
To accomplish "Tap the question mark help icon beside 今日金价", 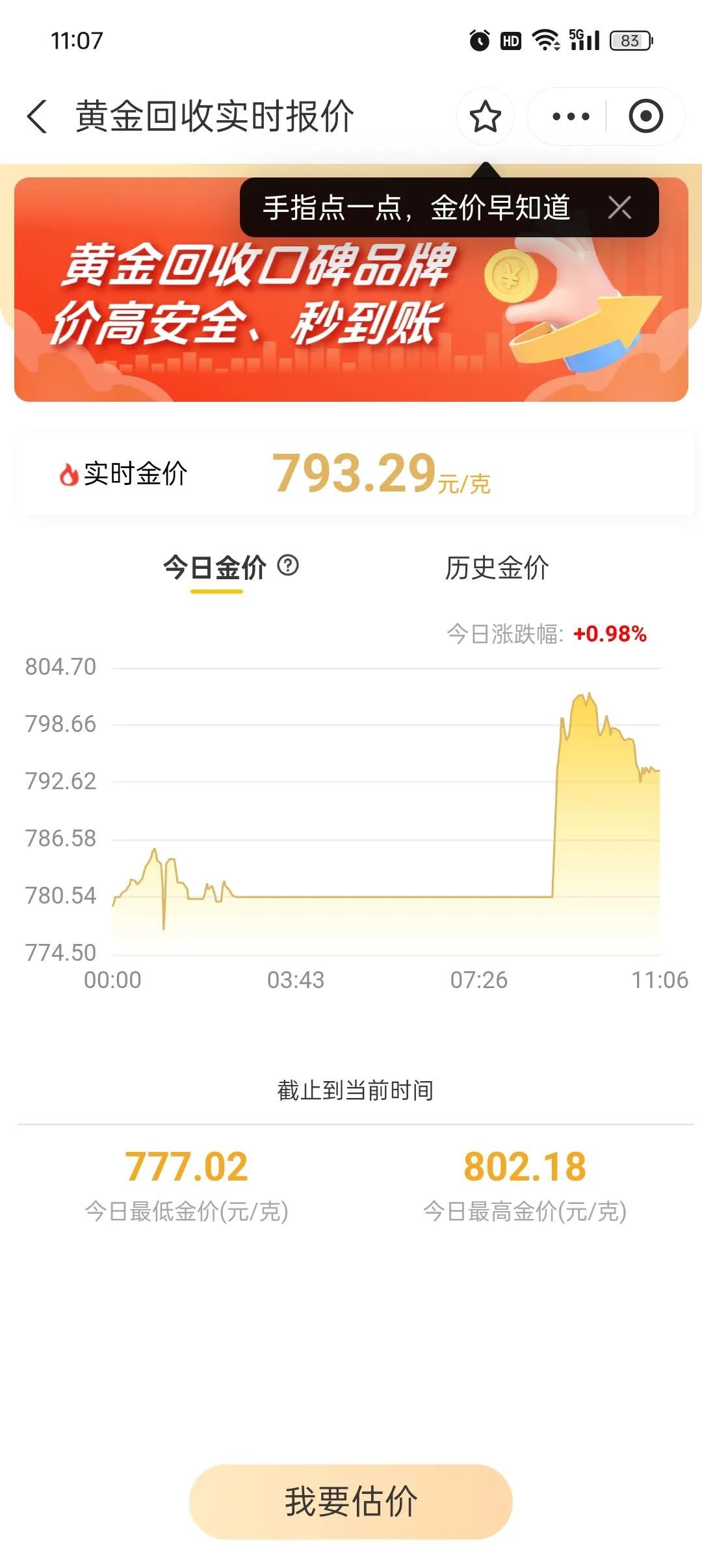I will (x=288, y=566).
